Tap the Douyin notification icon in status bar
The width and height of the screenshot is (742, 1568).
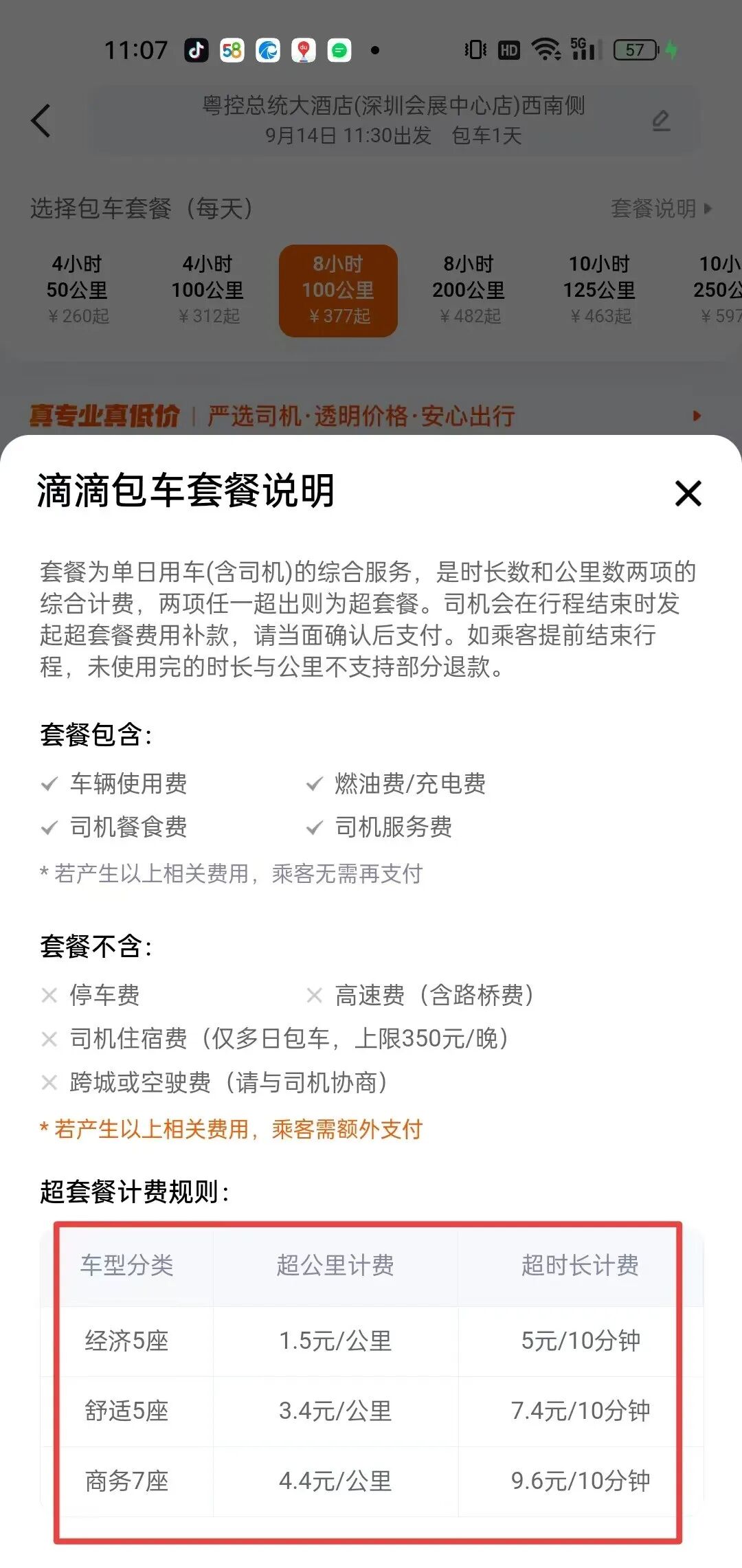point(197,49)
